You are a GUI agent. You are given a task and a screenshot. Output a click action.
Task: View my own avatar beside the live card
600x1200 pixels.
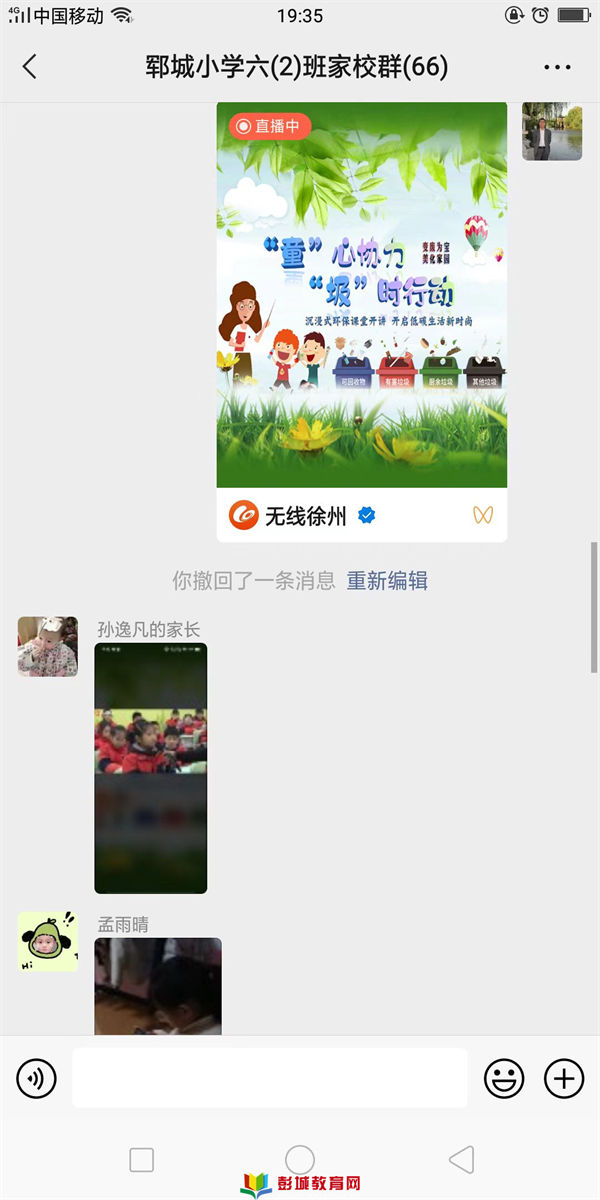tap(552, 131)
